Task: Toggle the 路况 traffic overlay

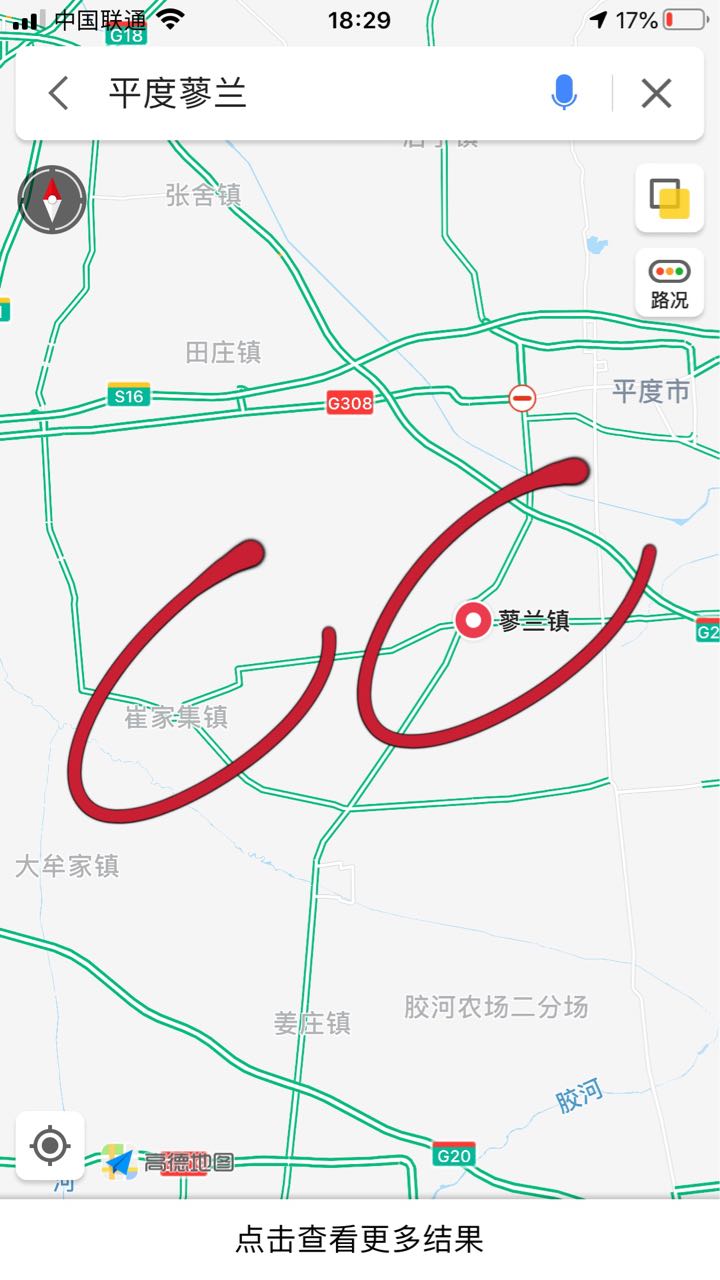Action: coord(669,283)
